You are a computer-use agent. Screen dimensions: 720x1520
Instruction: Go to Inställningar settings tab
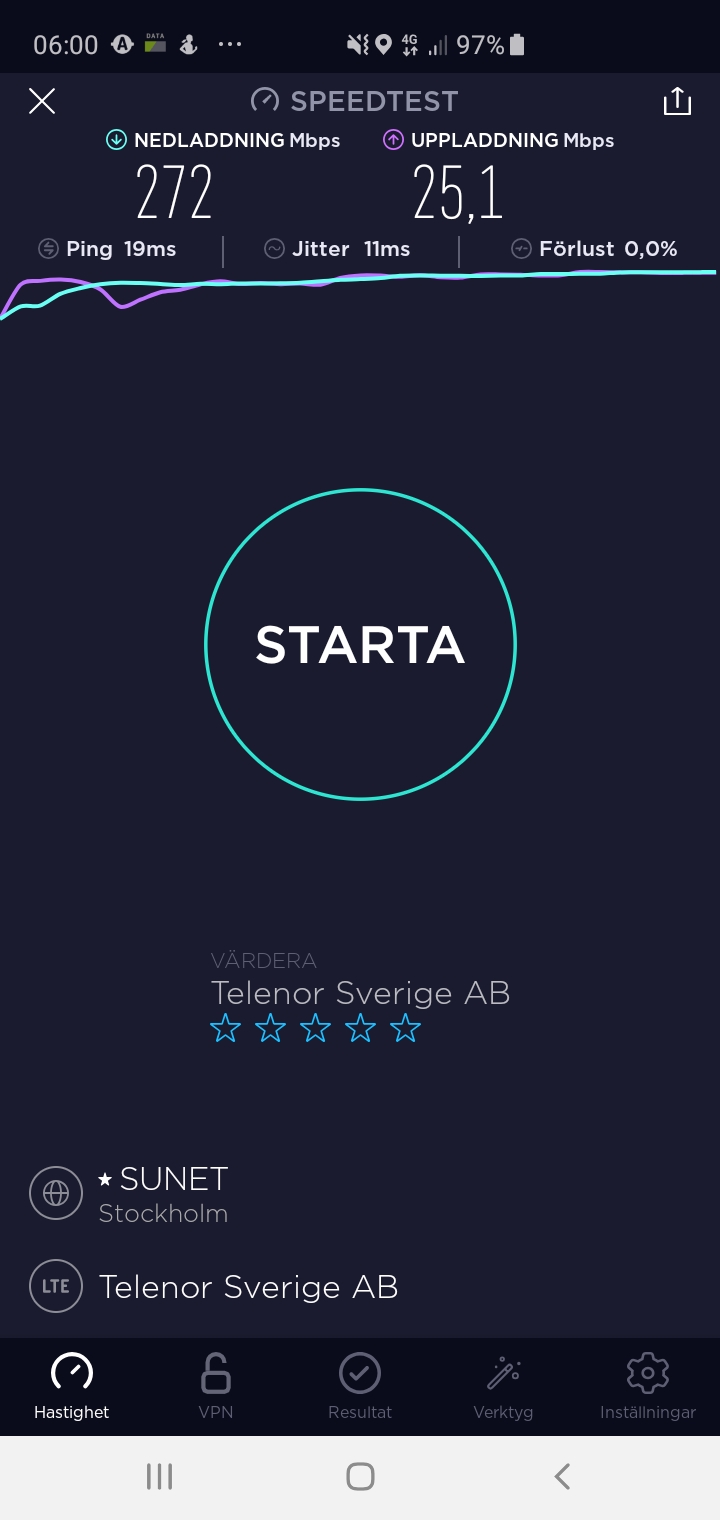tap(647, 1386)
